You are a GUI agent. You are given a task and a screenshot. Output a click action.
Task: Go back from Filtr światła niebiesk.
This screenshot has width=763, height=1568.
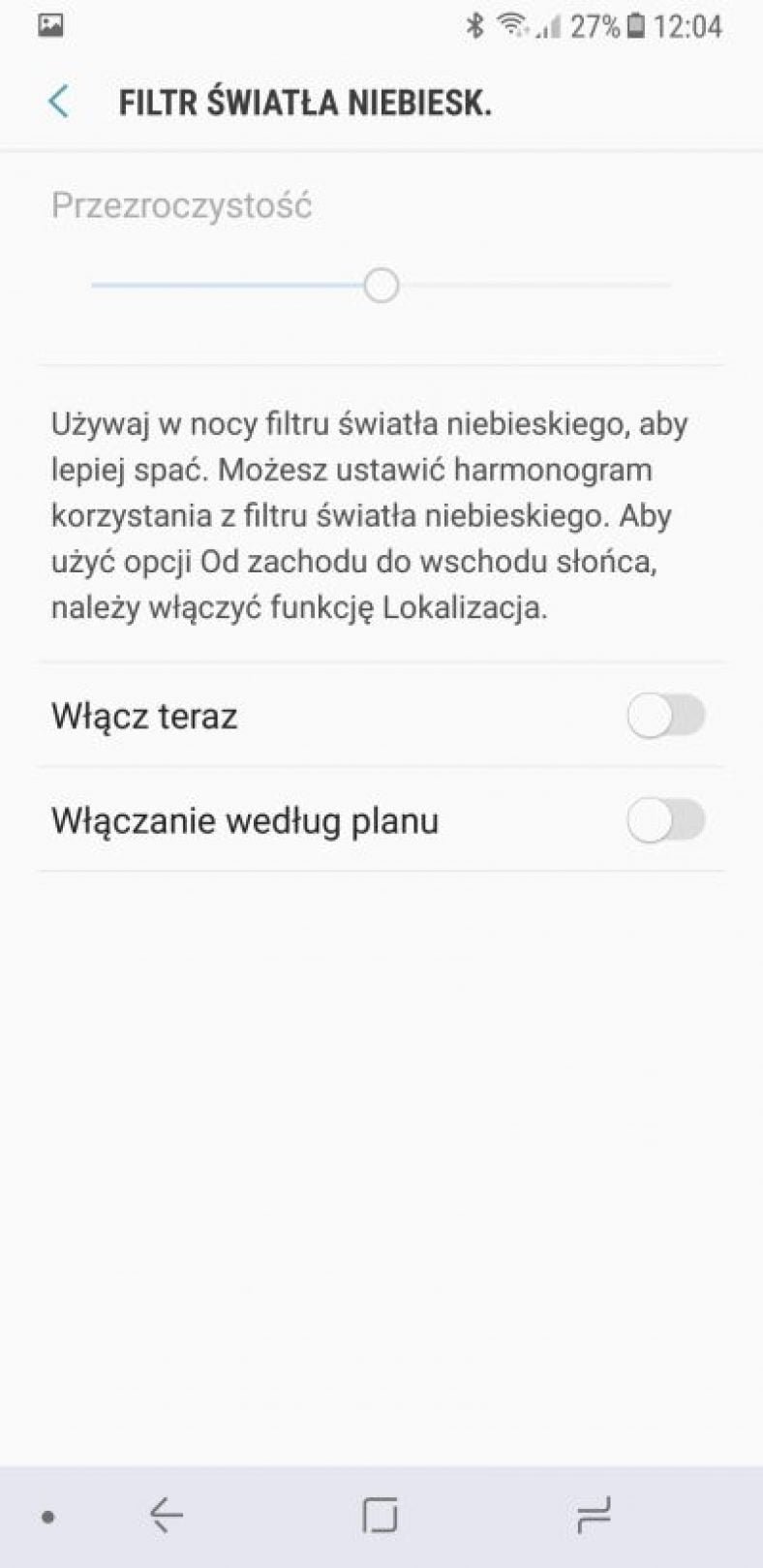click(x=58, y=102)
